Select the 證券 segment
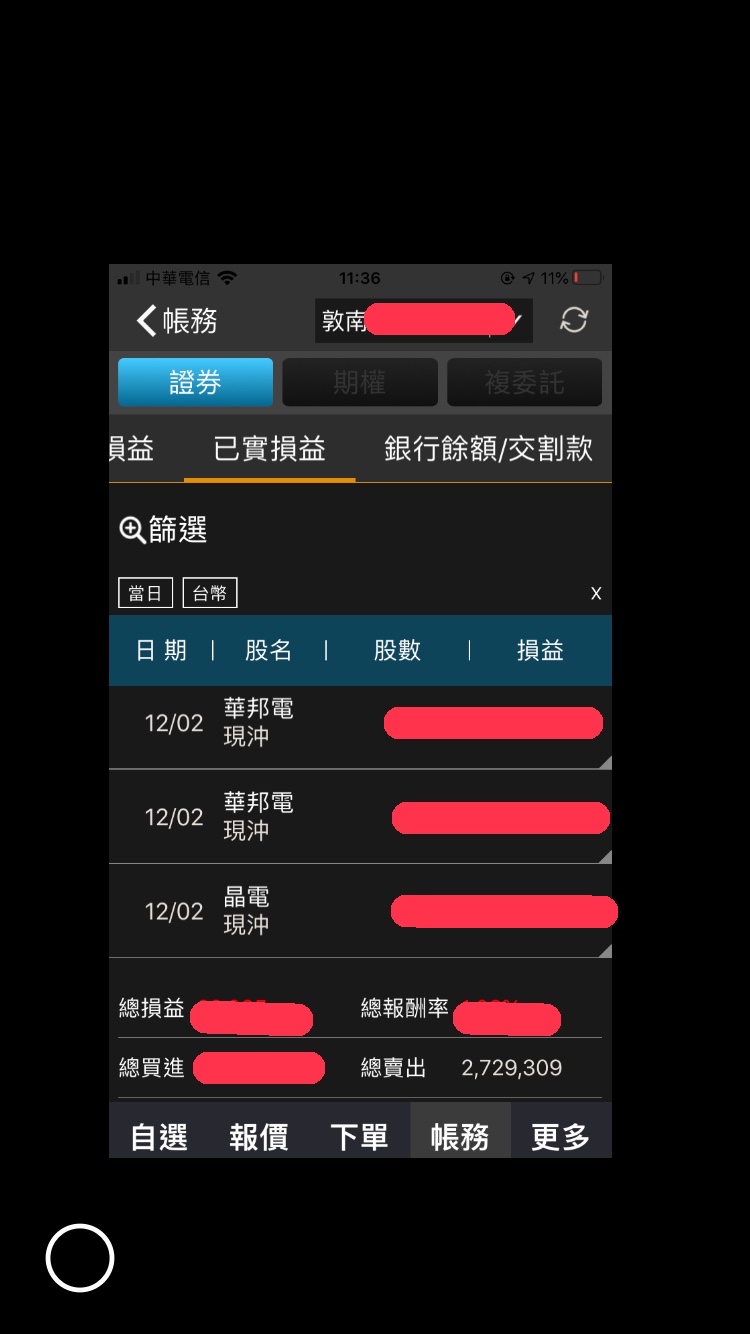 pyautogui.click(x=195, y=383)
